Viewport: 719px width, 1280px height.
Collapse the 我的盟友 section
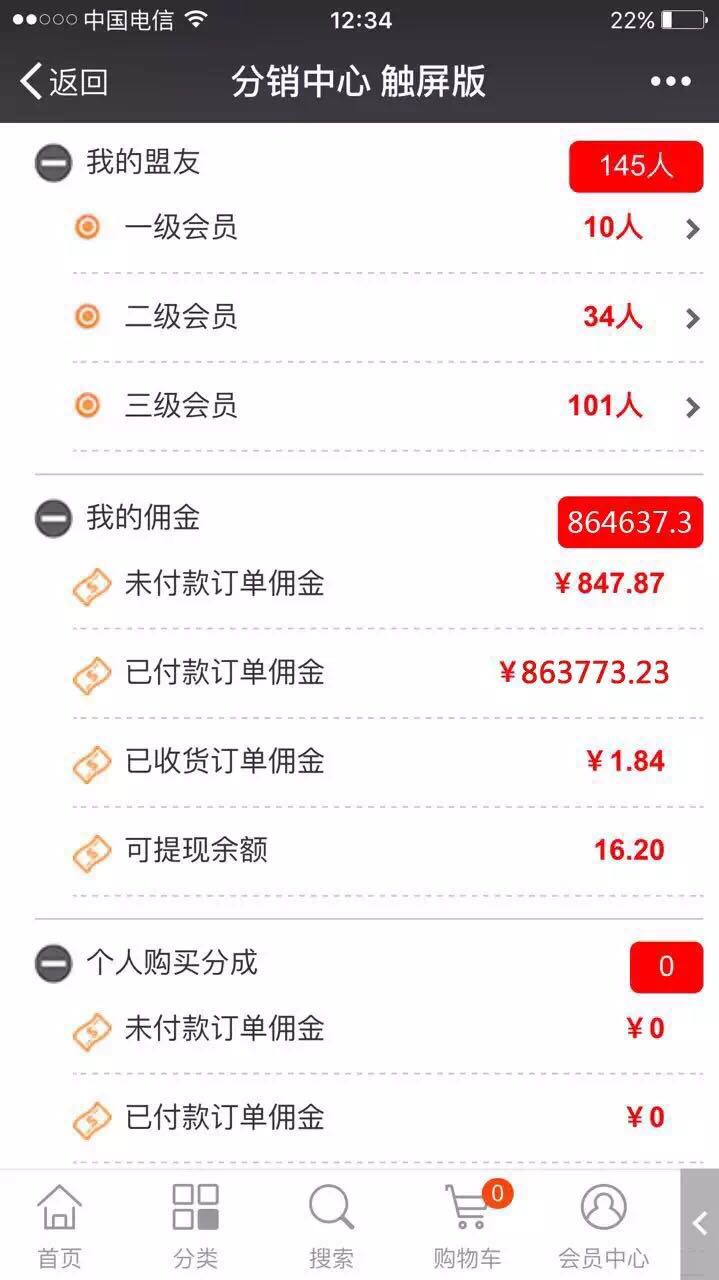53,163
